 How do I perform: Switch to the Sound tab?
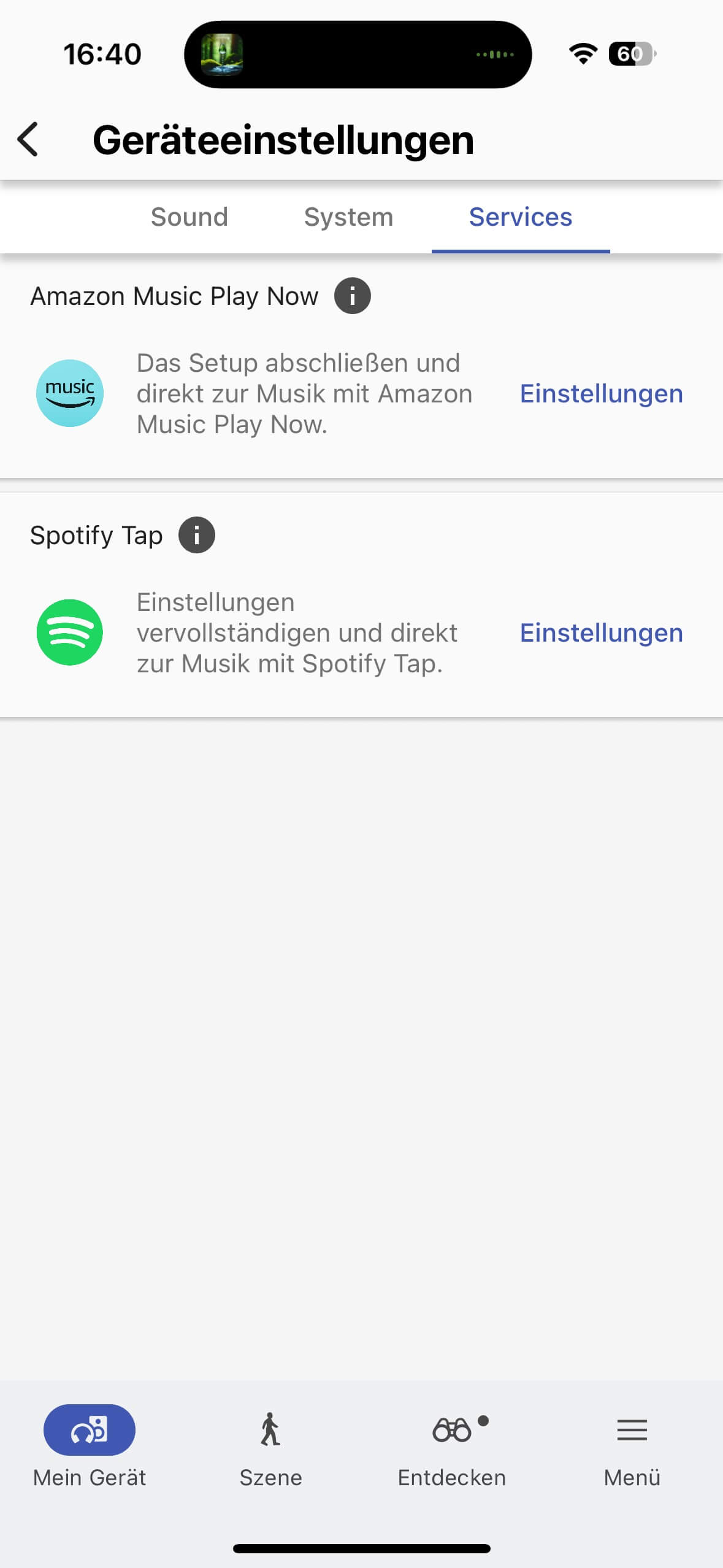click(x=189, y=217)
